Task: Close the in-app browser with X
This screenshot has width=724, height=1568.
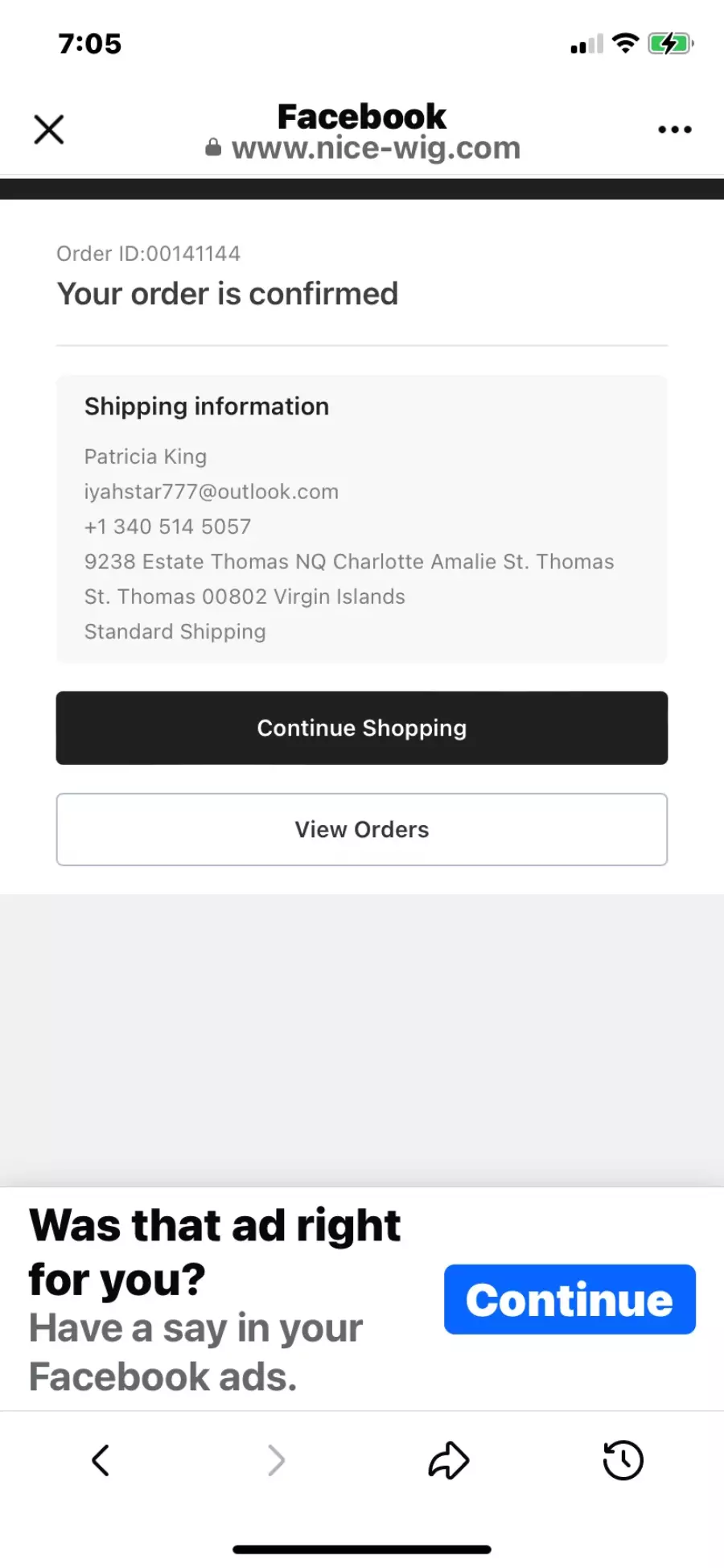Action: 49,129
